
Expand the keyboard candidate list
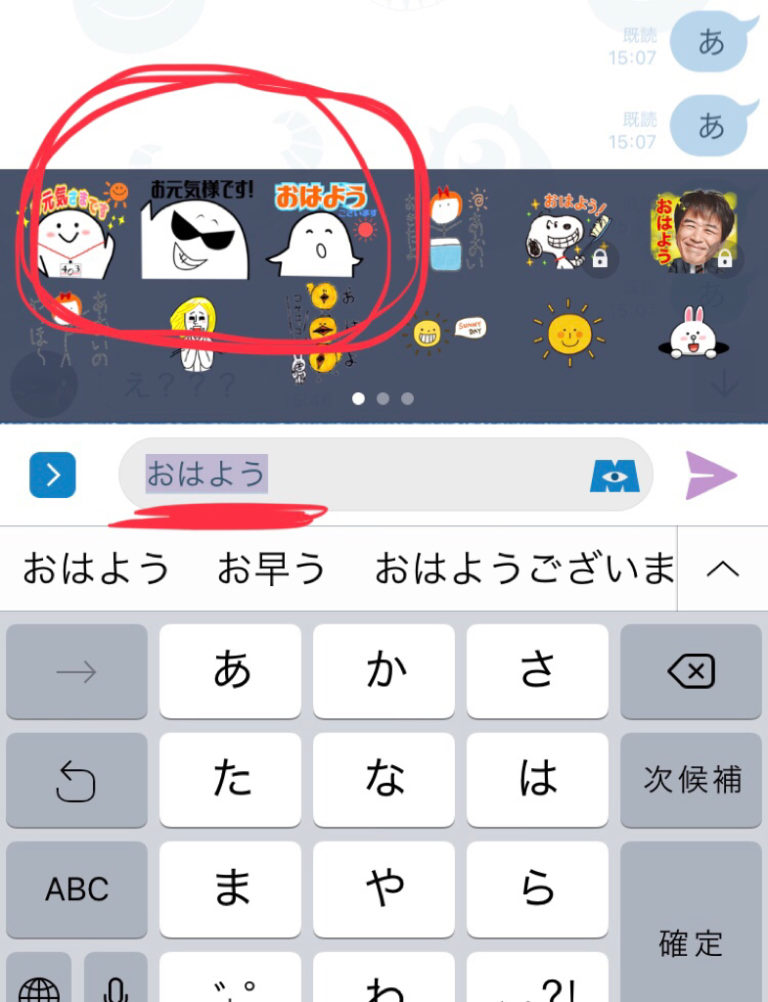722,569
